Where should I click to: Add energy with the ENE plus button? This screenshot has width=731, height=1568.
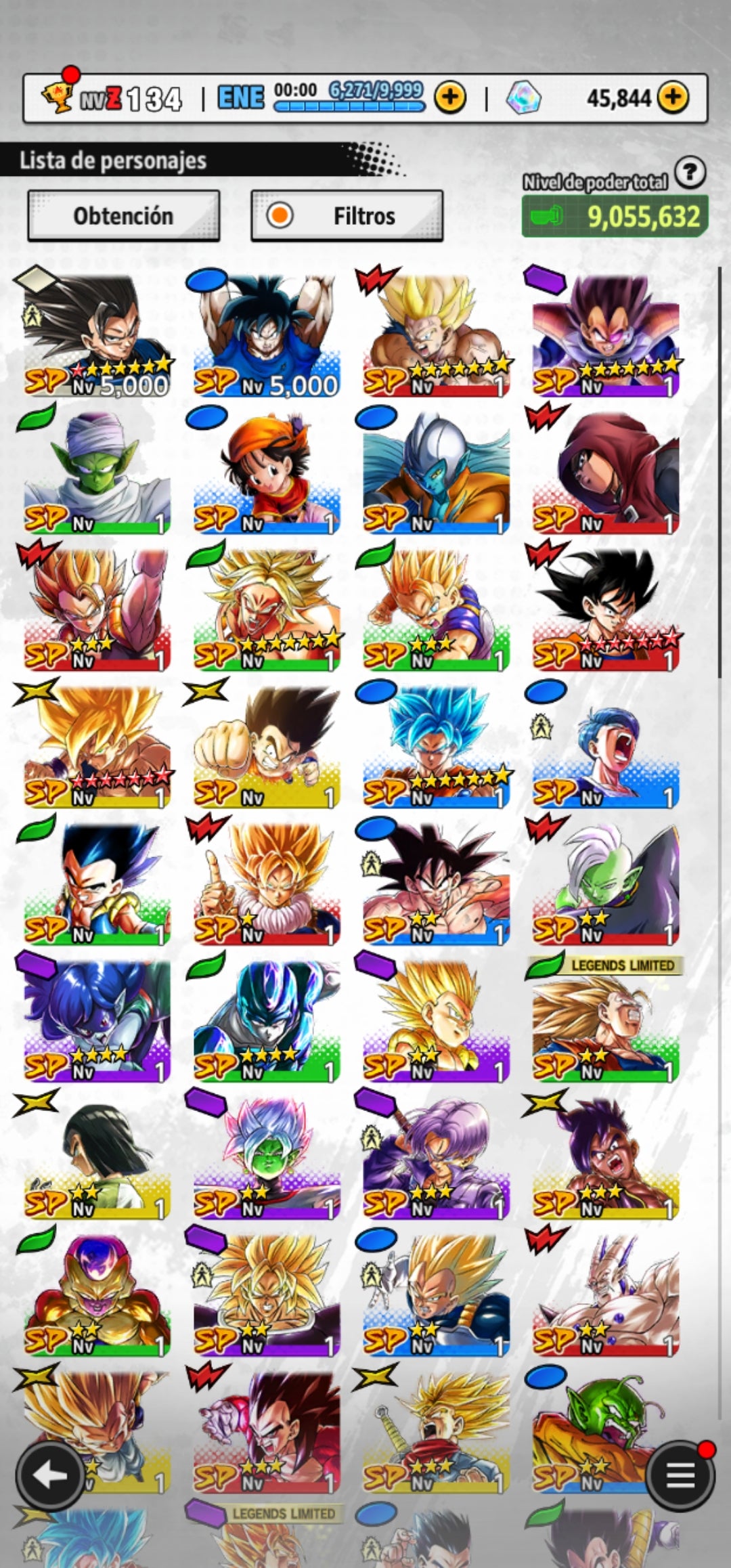tap(449, 97)
